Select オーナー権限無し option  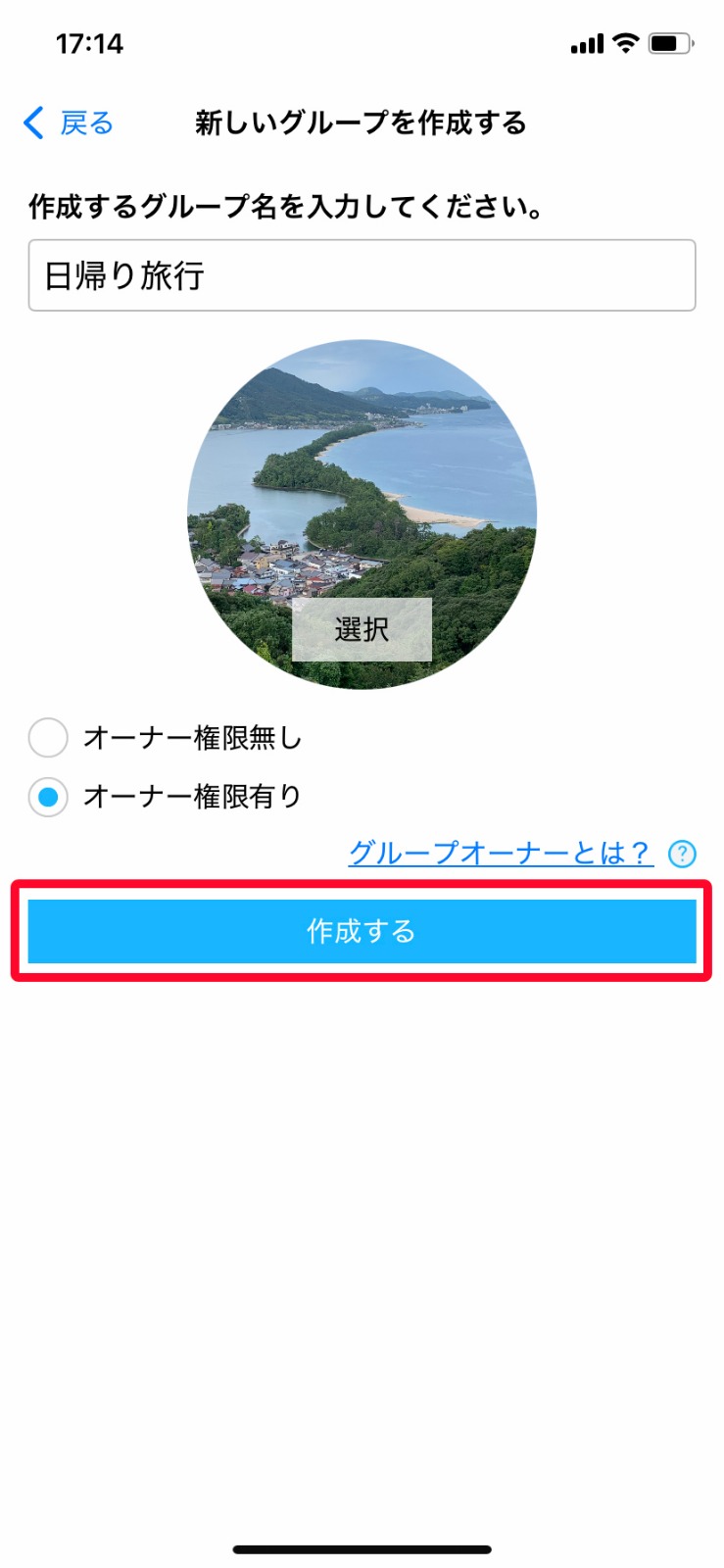[48, 738]
